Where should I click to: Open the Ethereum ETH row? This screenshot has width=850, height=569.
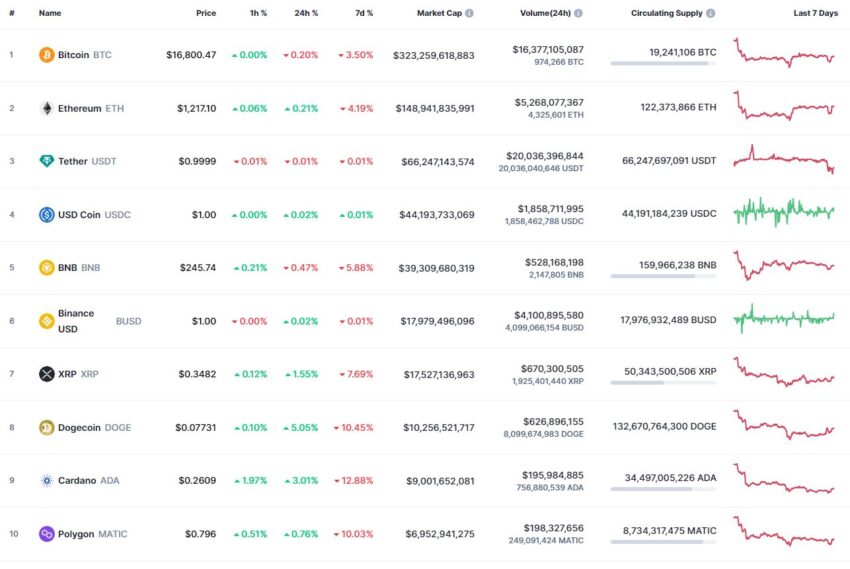[x=79, y=108]
